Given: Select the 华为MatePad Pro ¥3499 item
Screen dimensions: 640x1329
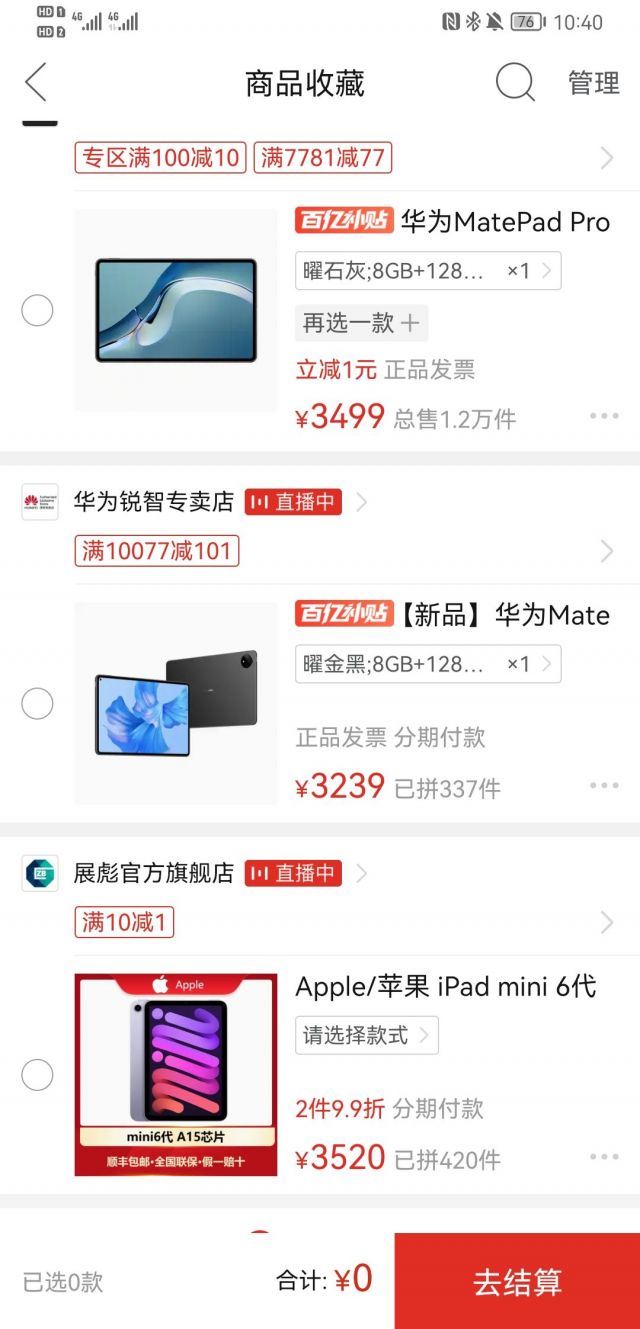Looking at the screenshot, I should (x=37, y=311).
